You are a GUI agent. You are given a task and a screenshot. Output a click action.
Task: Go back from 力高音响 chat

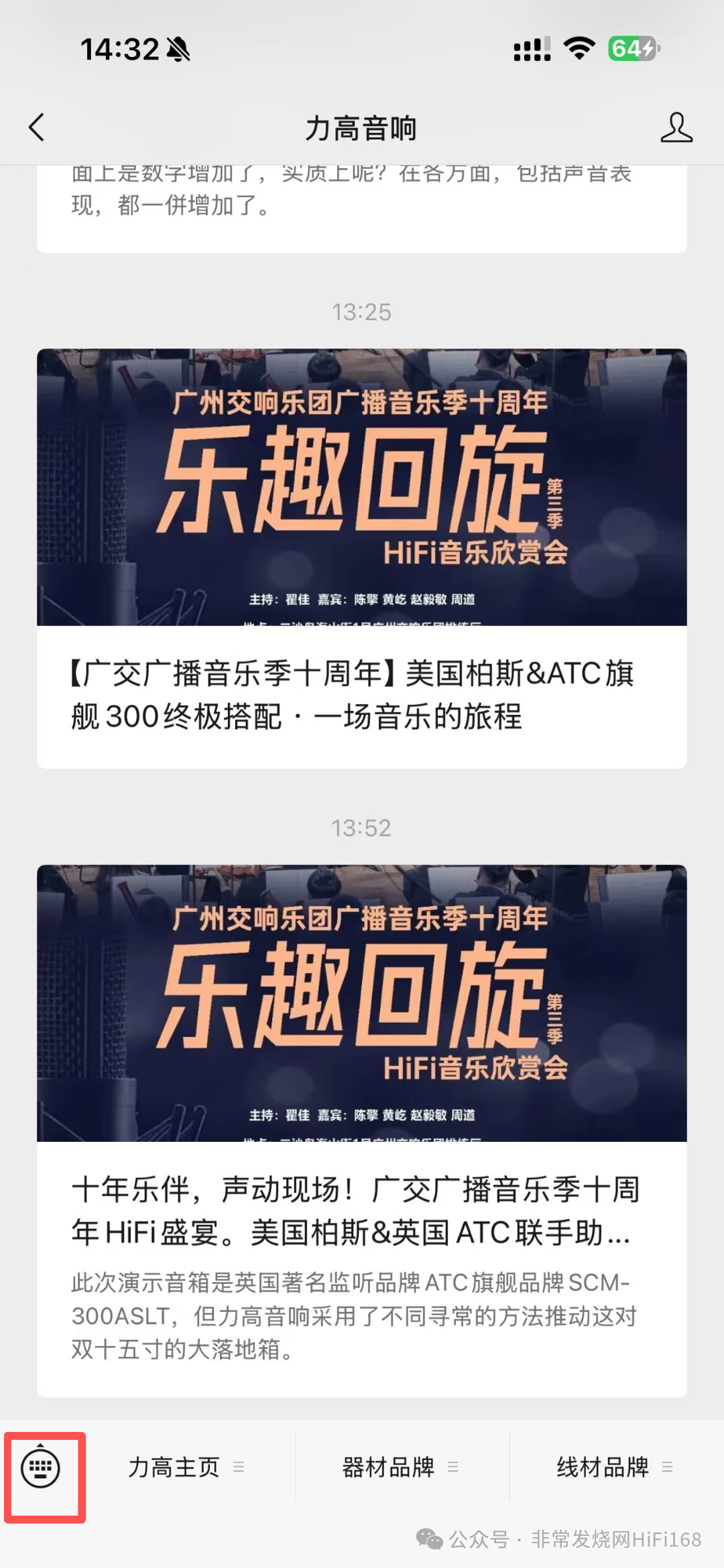[x=38, y=127]
